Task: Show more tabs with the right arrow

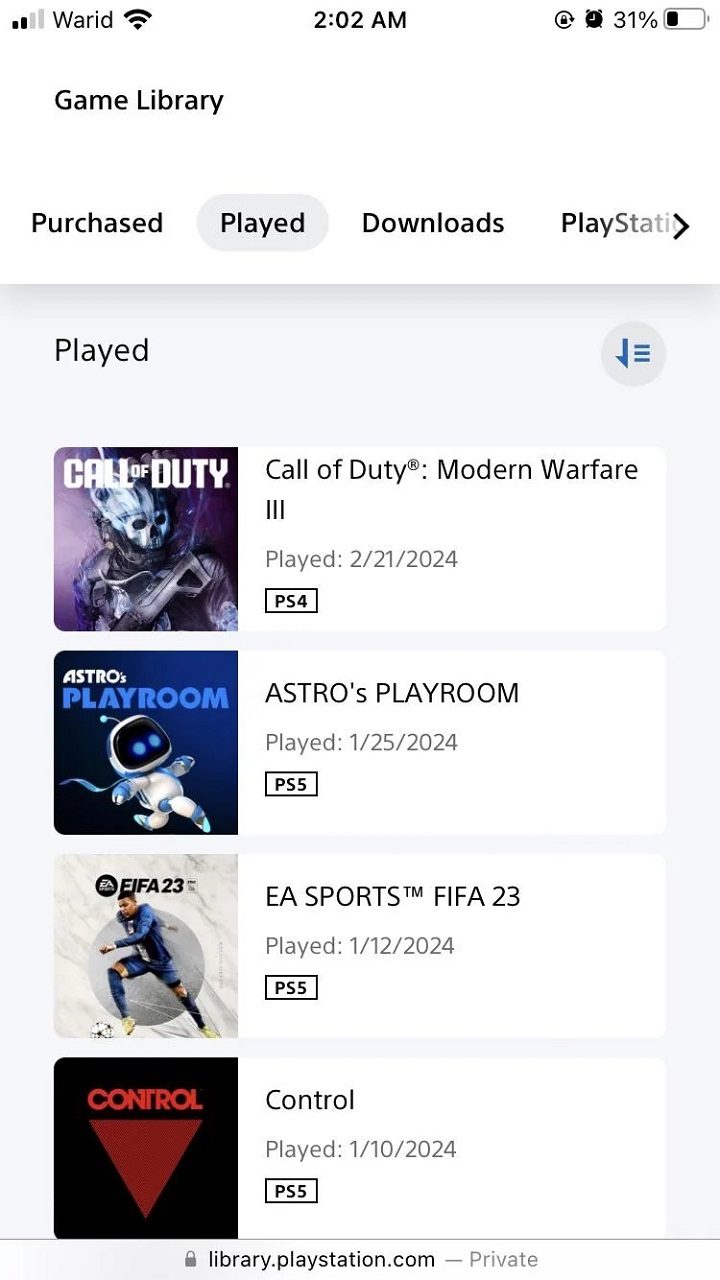Action: (x=682, y=227)
